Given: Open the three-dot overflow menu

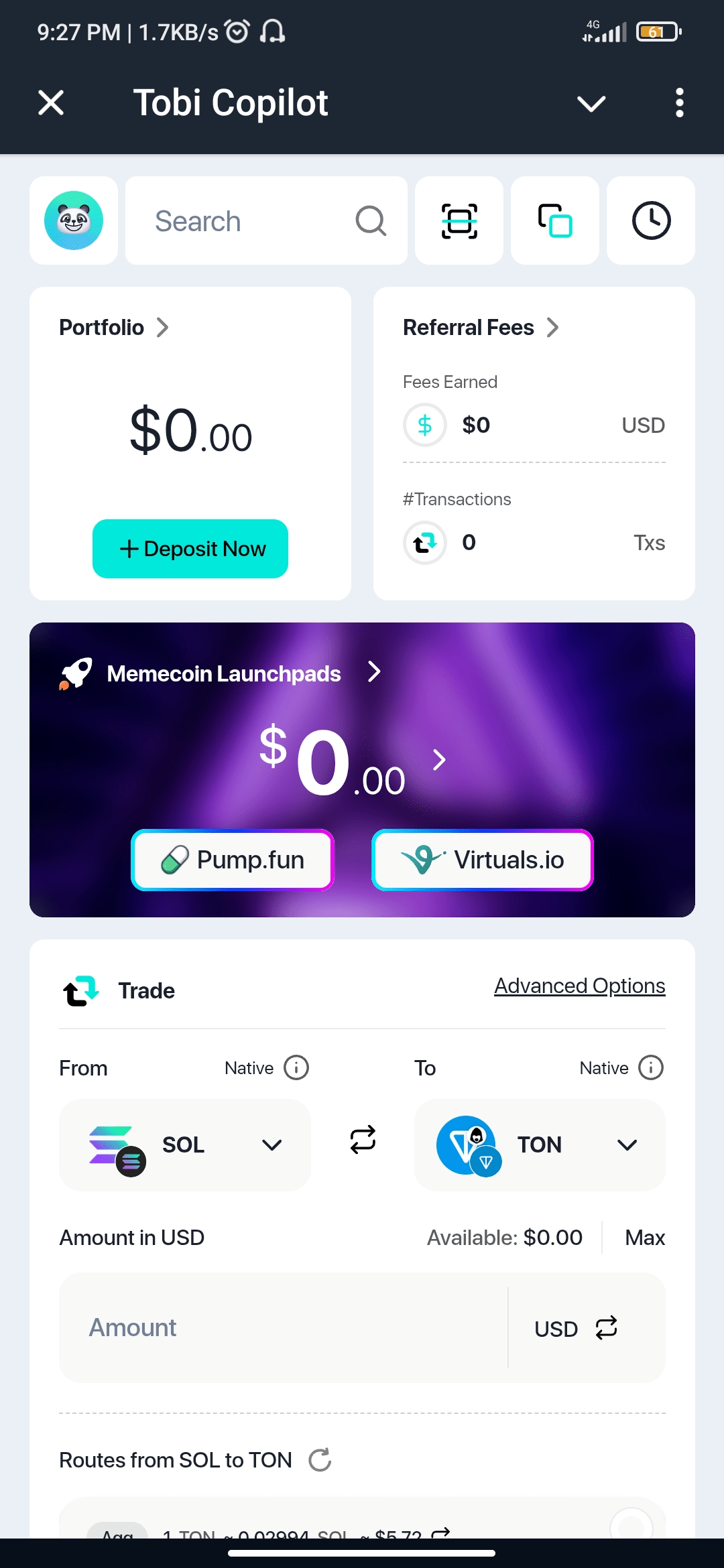Looking at the screenshot, I should tap(679, 103).
